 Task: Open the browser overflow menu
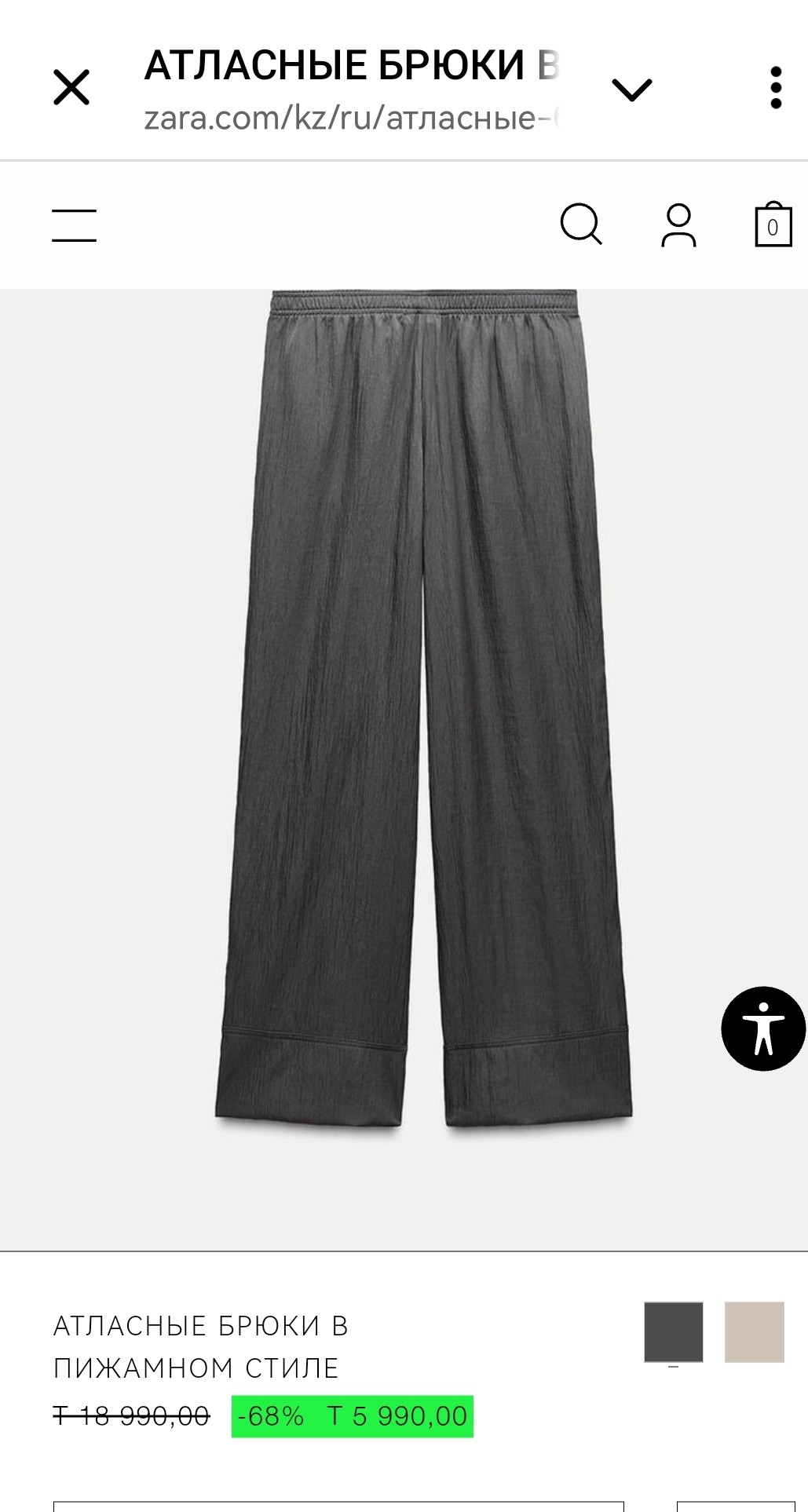[x=776, y=87]
